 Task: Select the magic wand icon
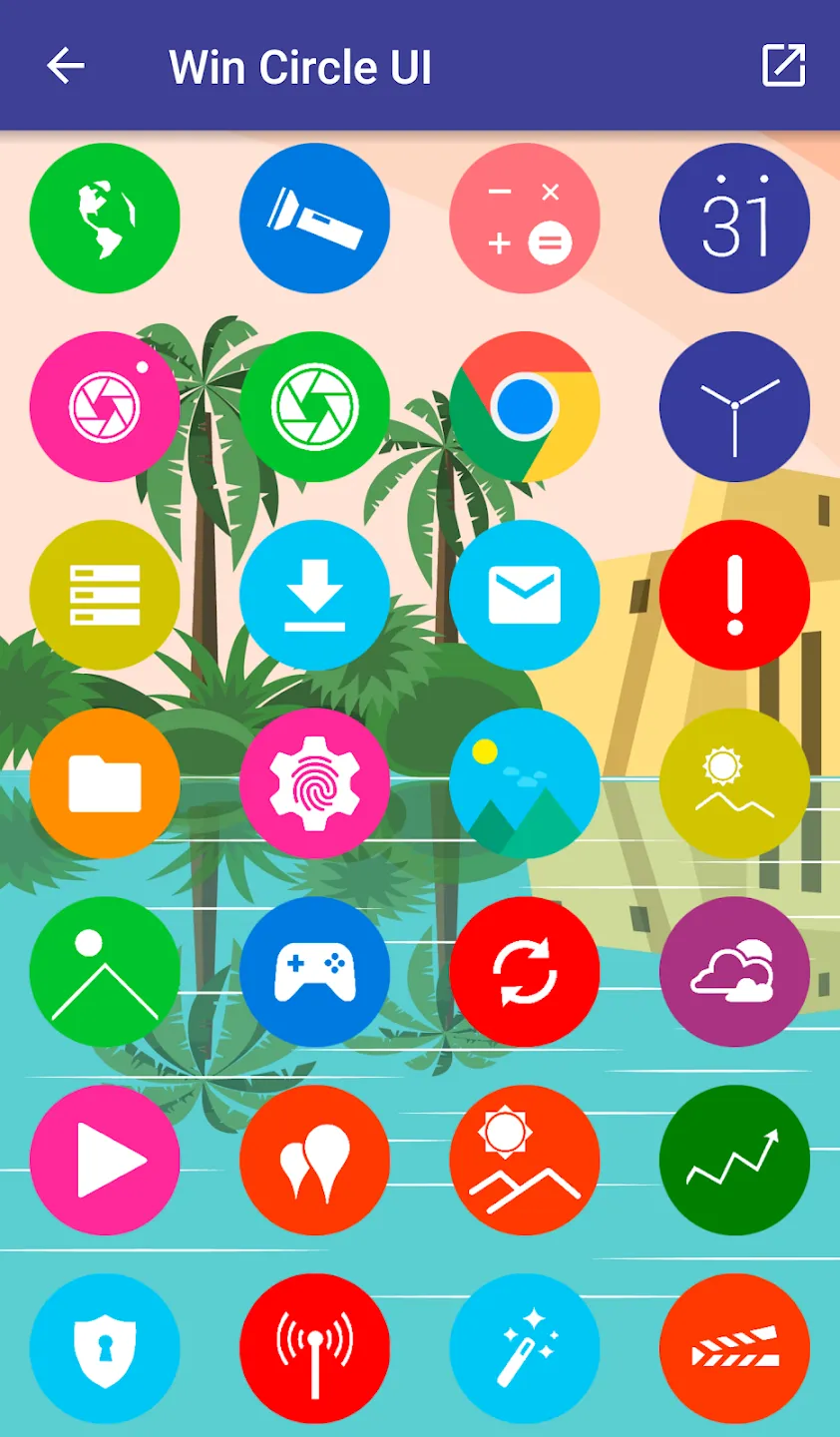525,1349
